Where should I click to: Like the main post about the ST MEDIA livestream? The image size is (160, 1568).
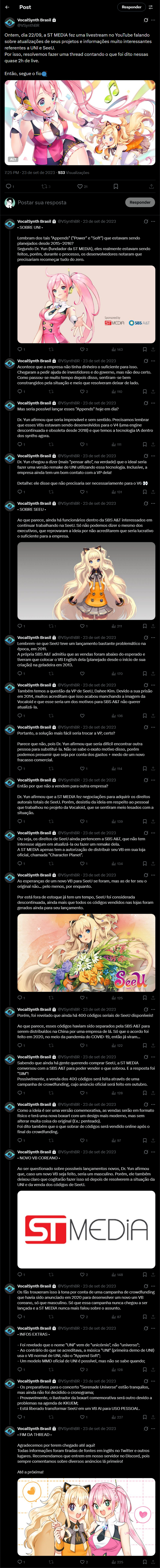(82, 186)
